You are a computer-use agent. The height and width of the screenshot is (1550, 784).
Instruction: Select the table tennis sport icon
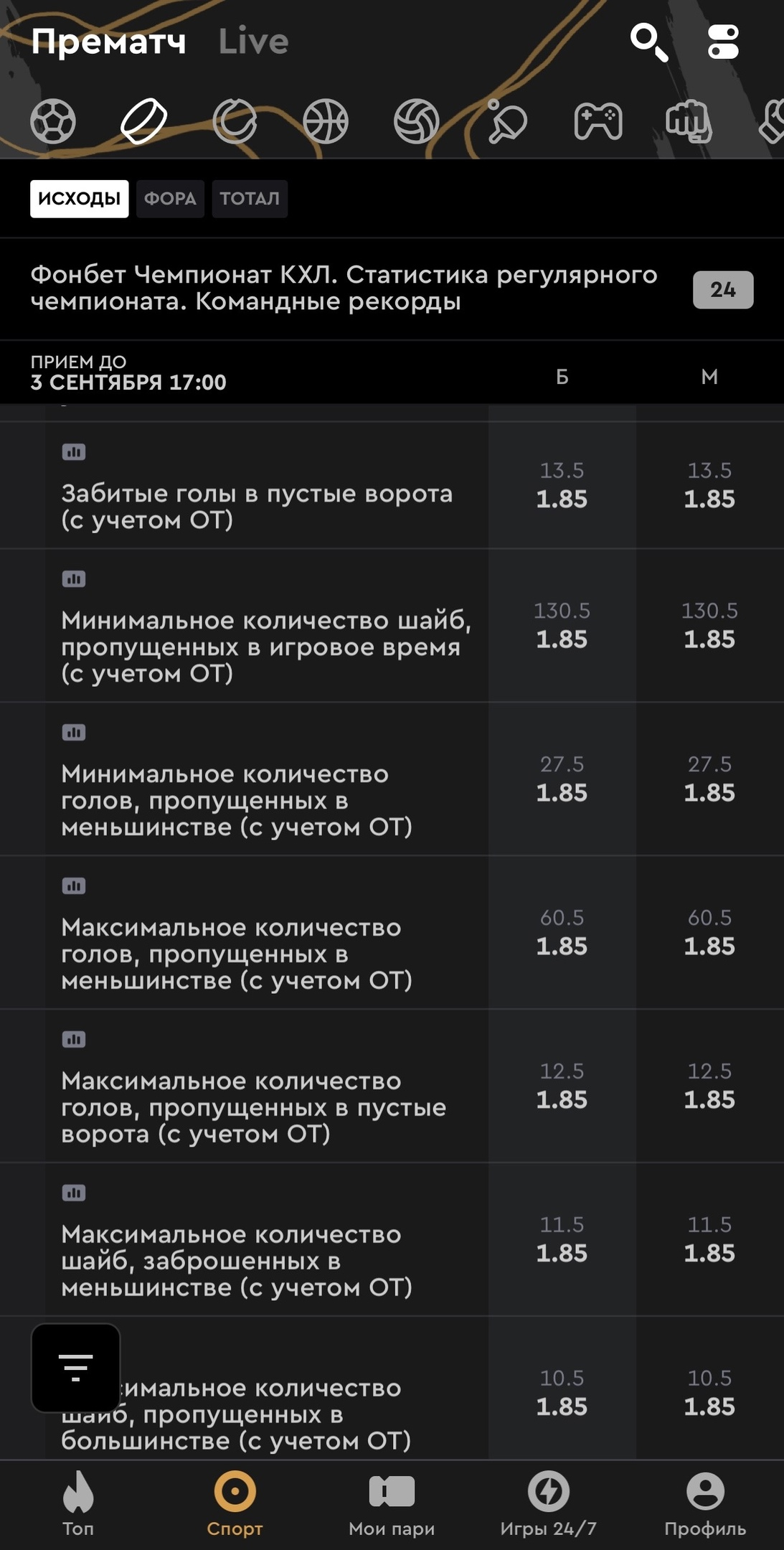pyautogui.click(x=507, y=121)
